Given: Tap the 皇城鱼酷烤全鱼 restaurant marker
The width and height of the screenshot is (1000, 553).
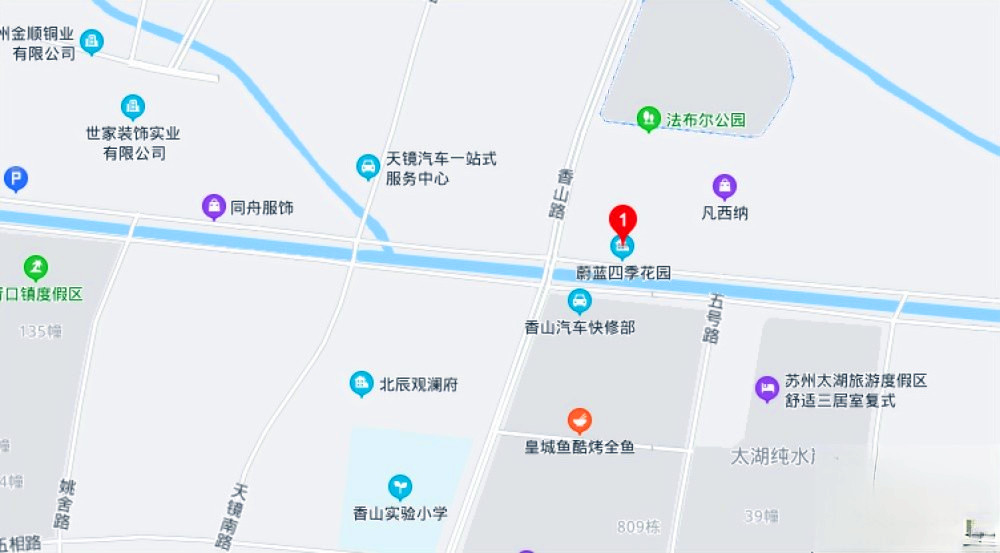Looking at the screenshot, I should click(579, 421).
